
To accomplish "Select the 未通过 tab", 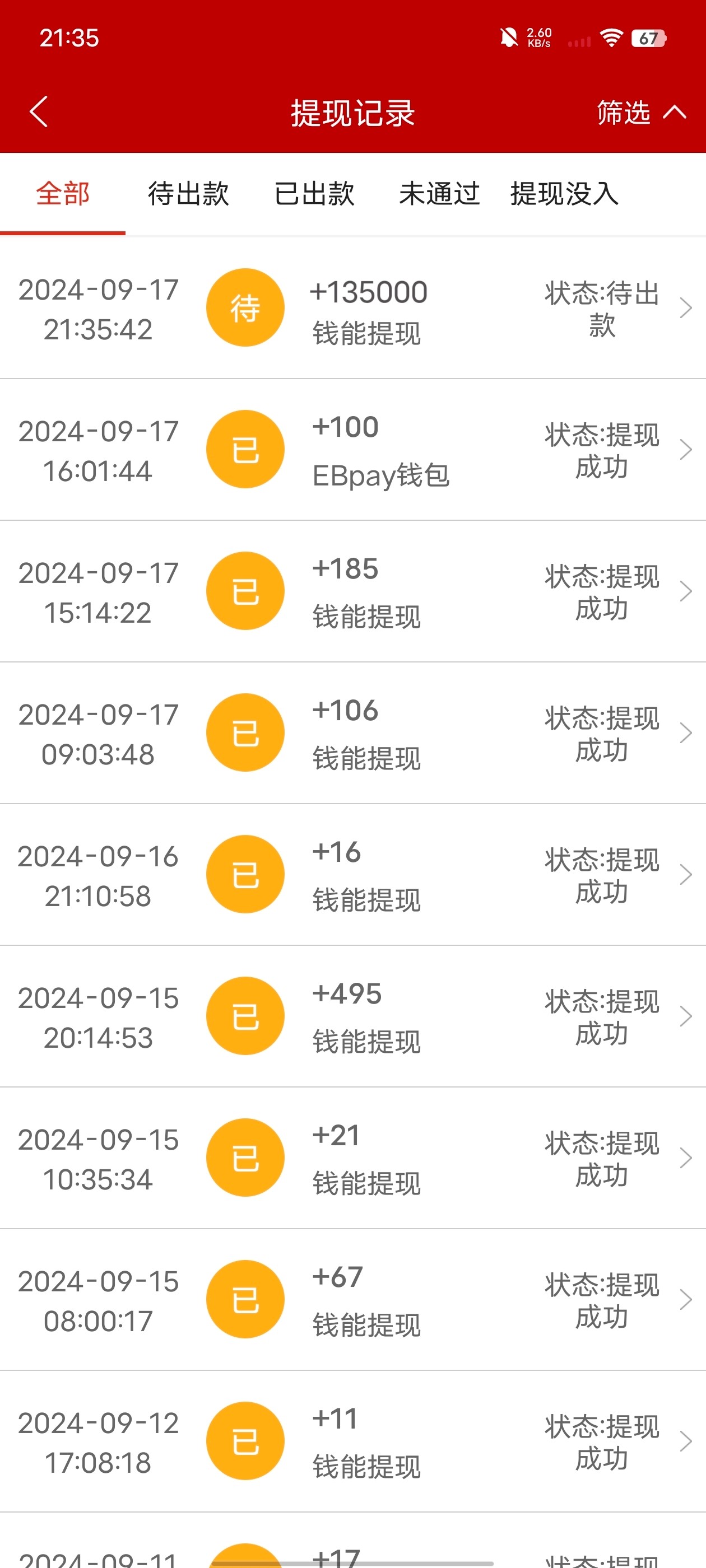I will point(439,194).
